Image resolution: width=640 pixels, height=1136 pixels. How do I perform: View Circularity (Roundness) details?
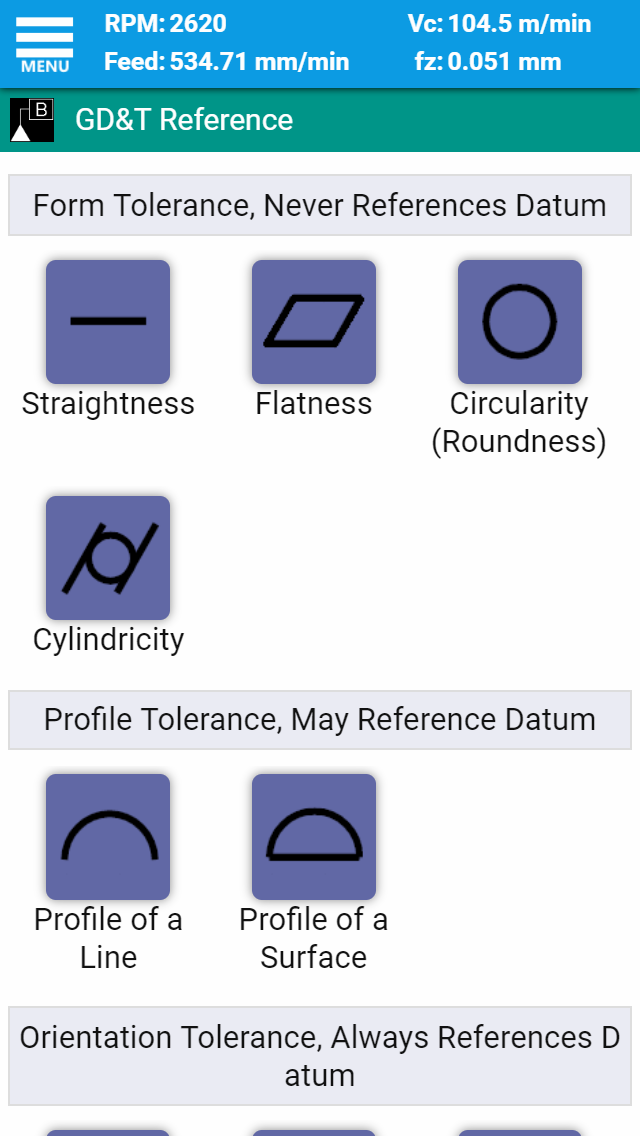[520, 322]
